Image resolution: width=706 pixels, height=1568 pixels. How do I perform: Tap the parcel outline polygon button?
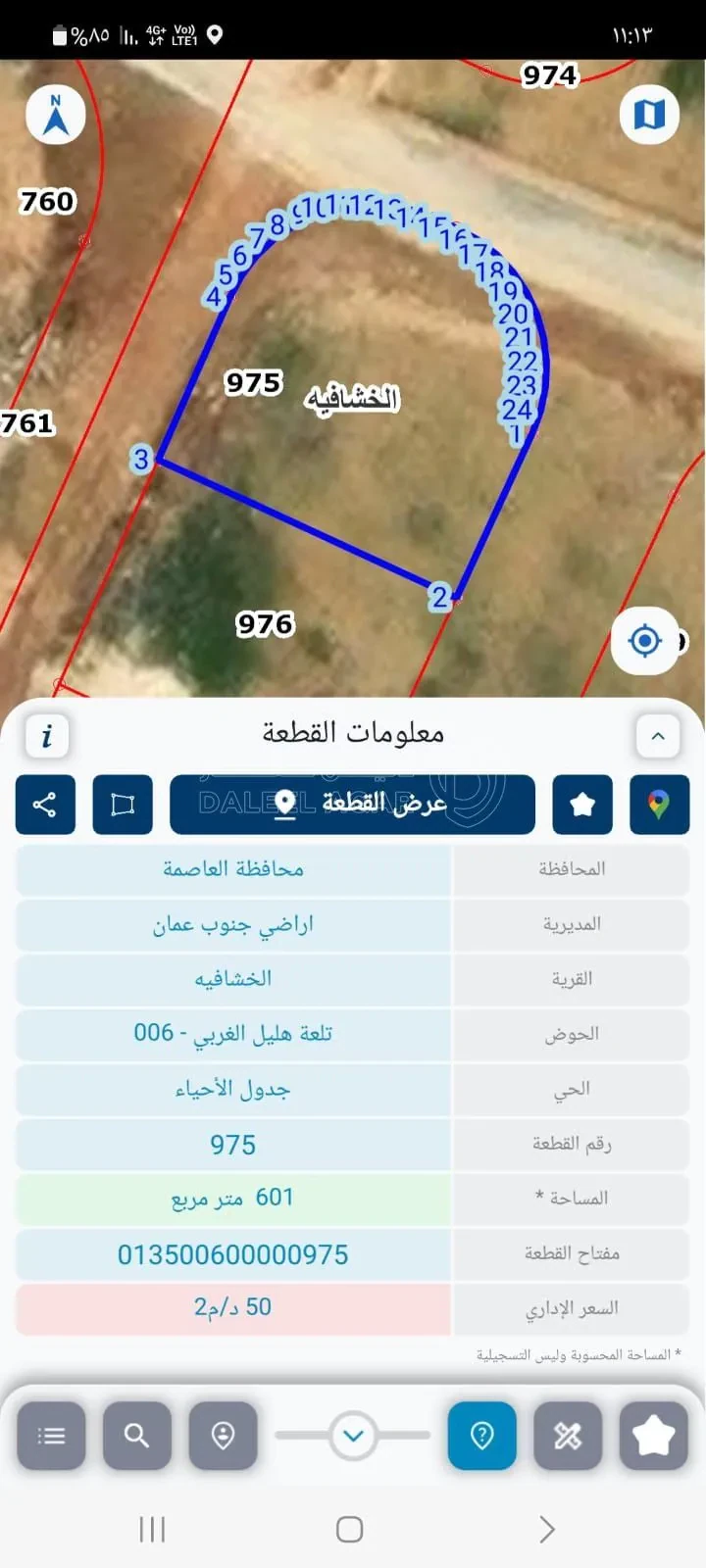coord(123,805)
